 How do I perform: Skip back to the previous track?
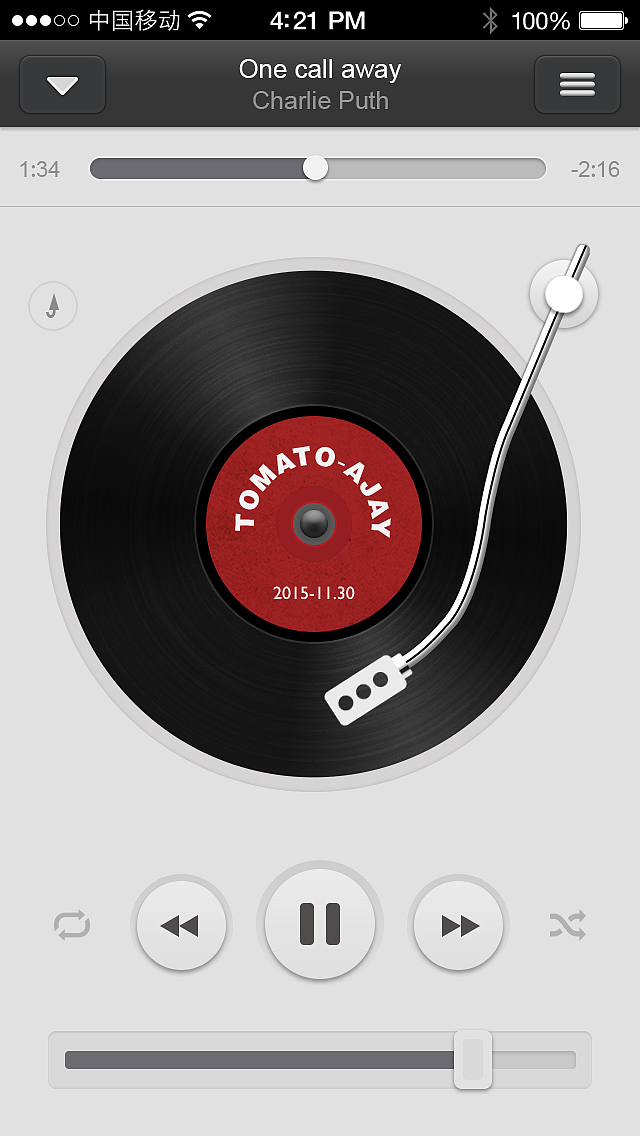181,925
